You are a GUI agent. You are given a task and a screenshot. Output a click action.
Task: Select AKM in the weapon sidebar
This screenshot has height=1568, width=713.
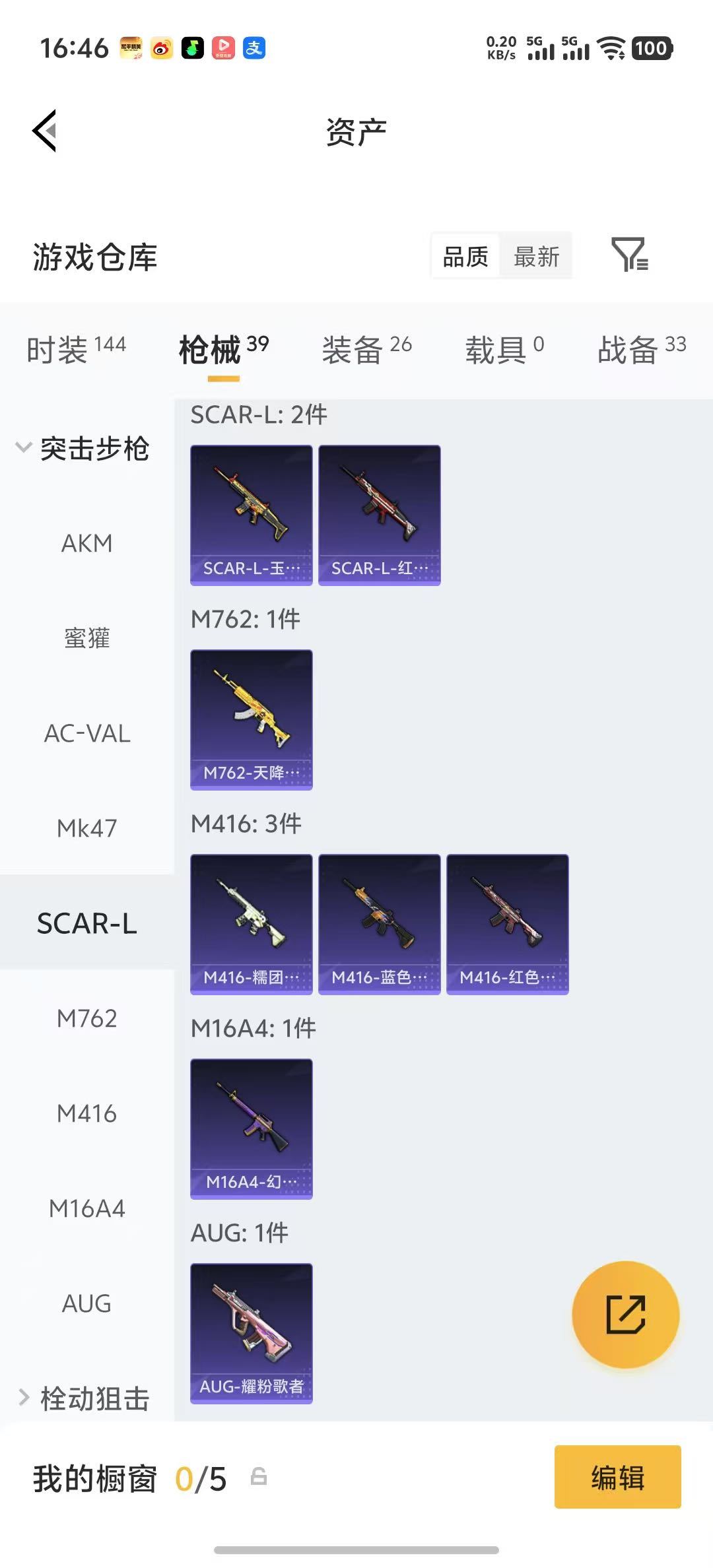click(x=87, y=543)
